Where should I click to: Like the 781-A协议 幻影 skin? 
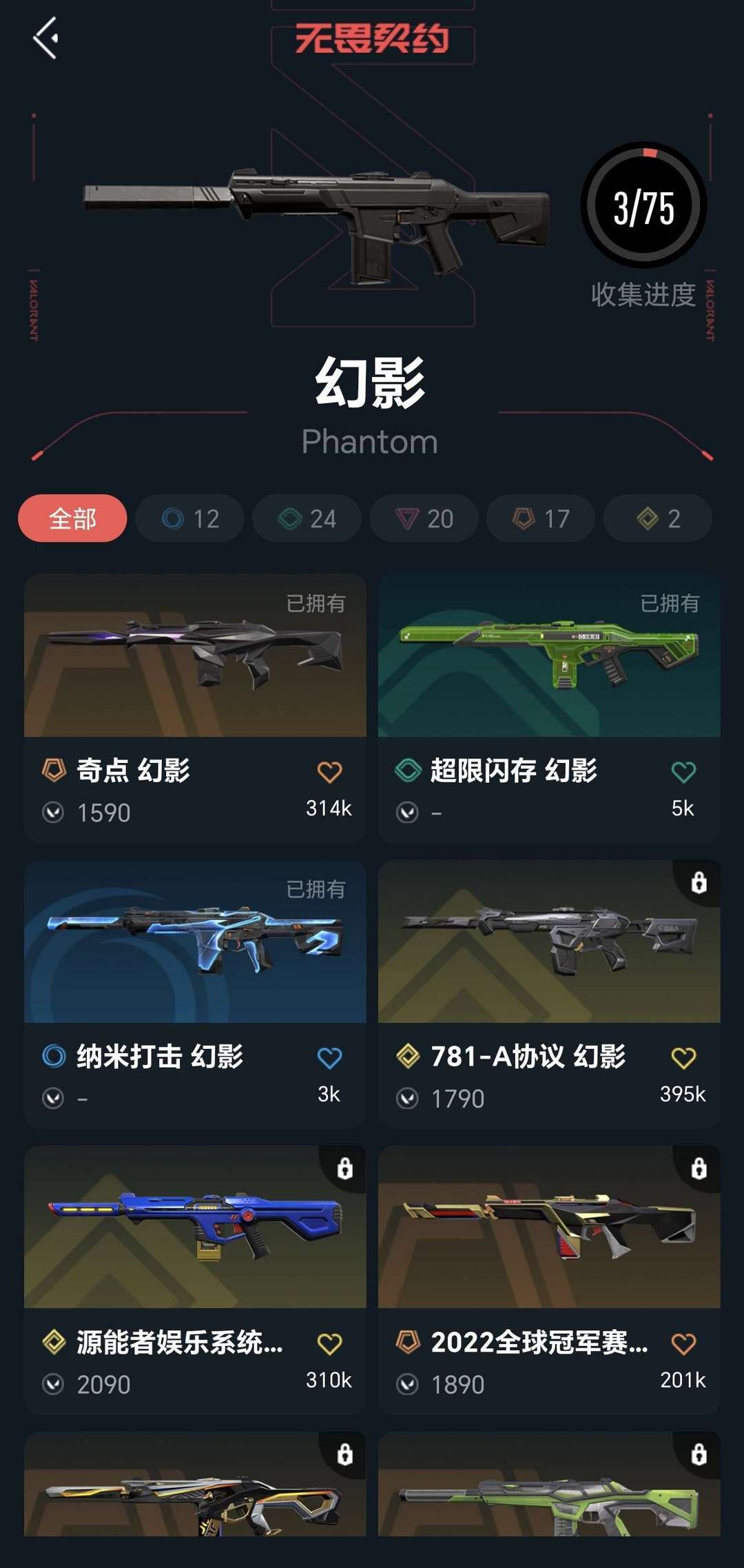click(x=683, y=1058)
